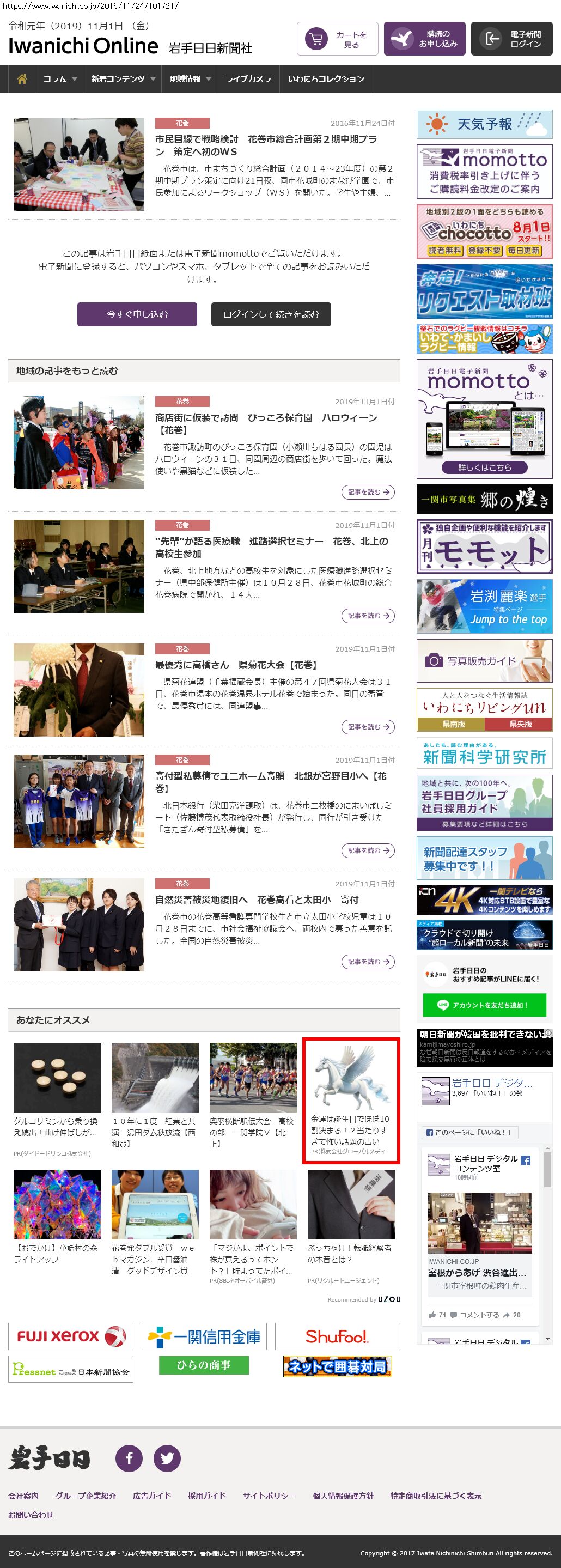
Task: Open 写真販売ガイド banner
Action: coord(484,660)
